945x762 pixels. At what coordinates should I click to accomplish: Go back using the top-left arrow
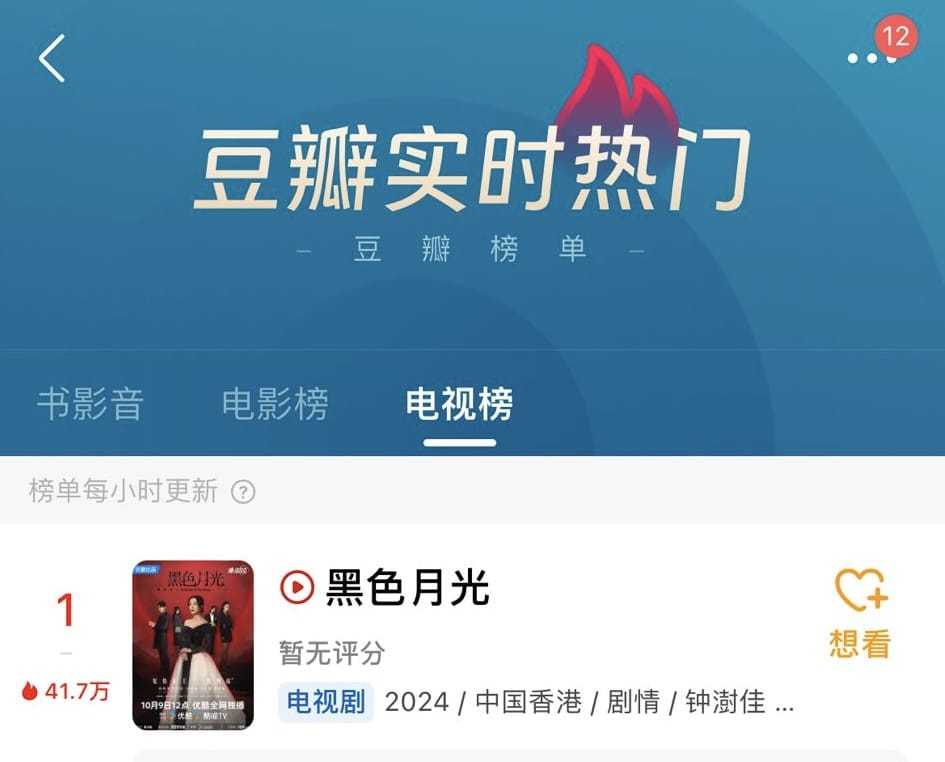[52, 58]
